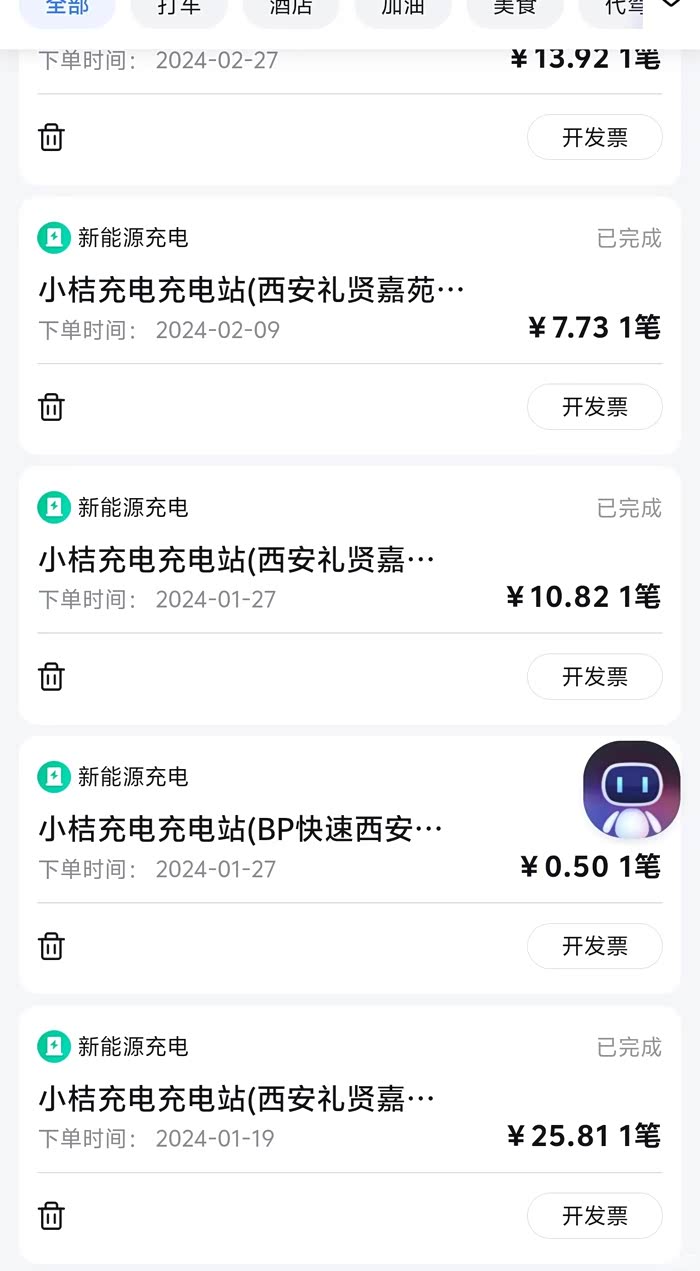Tap 开发票 for the ¥13.92 order
The height and width of the screenshot is (1271, 700).
(594, 138)
